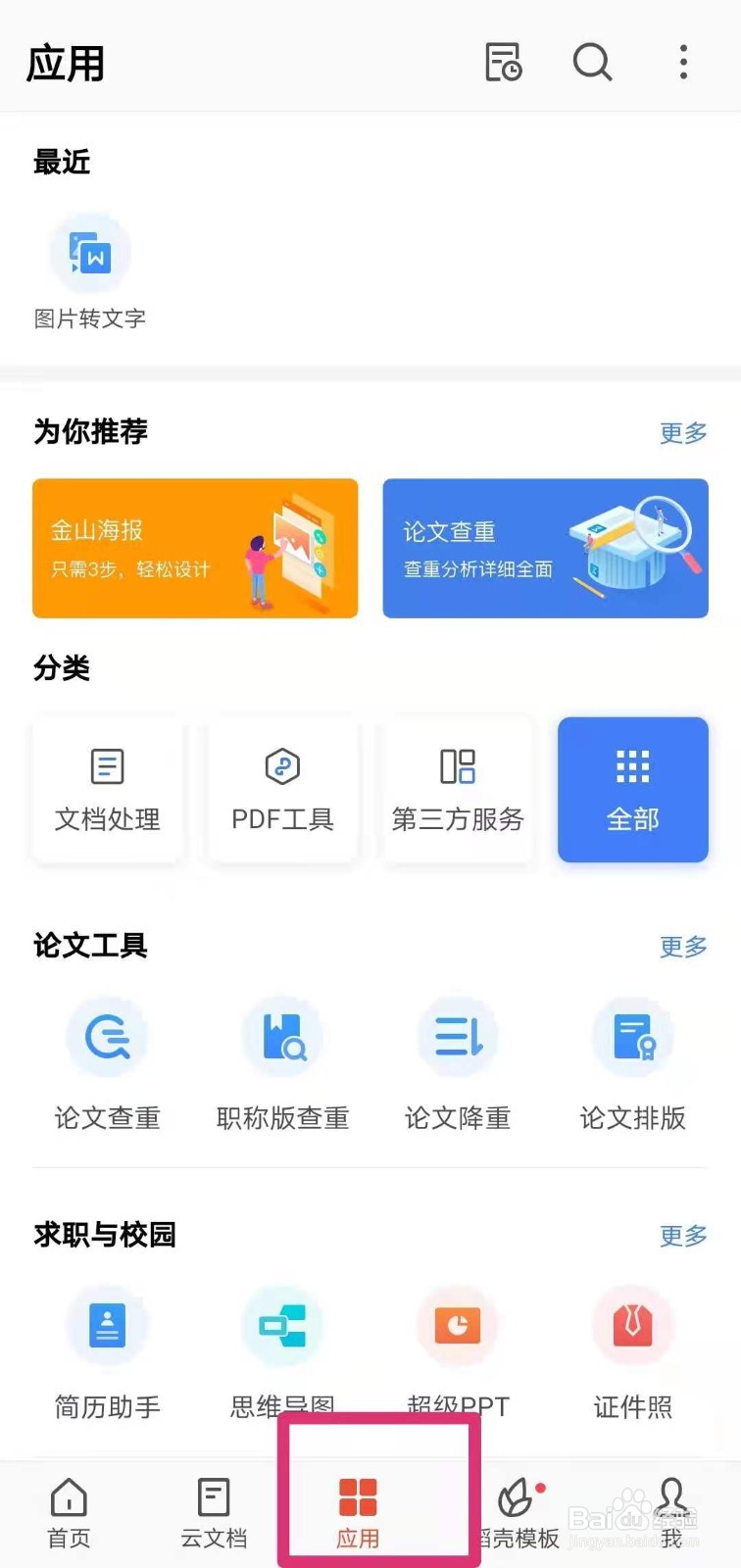Switch to the 云文档 tab
Viewport: 741px width, 1568px height.
click(x=214, y=1512)
